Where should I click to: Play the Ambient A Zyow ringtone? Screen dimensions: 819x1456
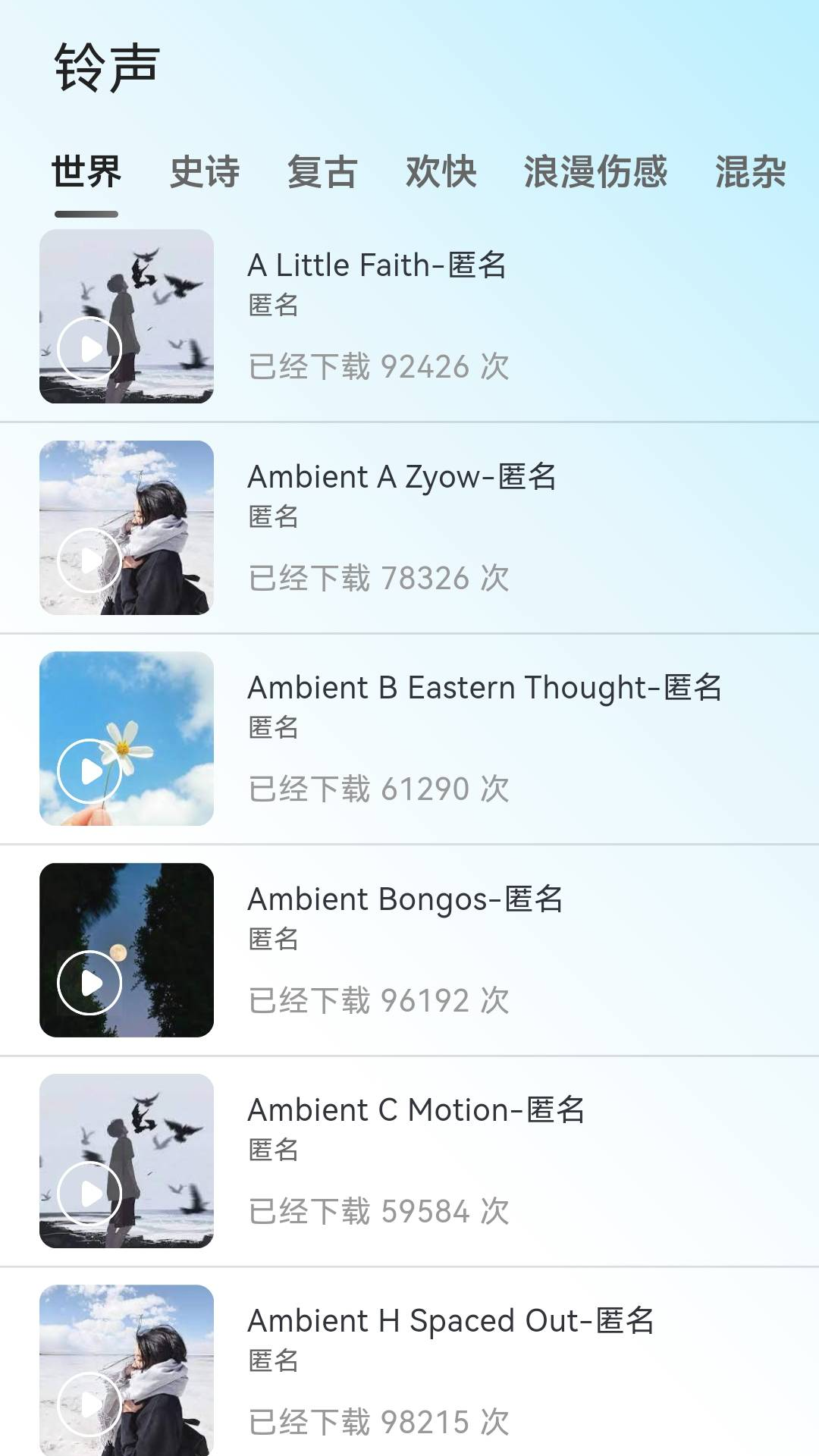tap(89, 559)
